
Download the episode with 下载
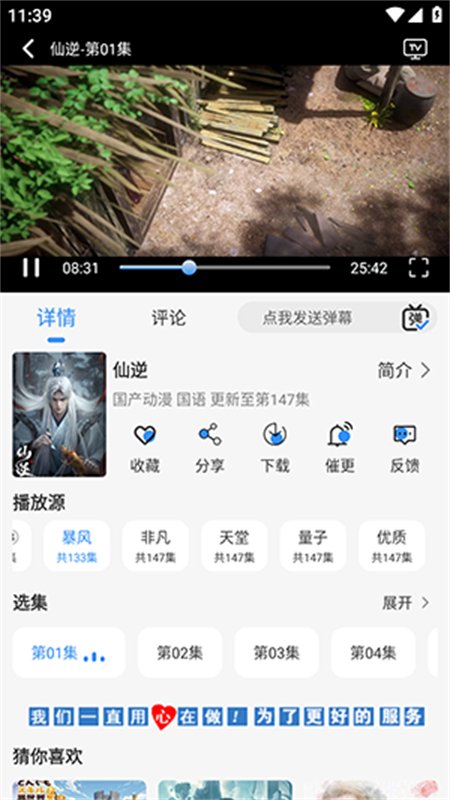click(x=275, y=448)
